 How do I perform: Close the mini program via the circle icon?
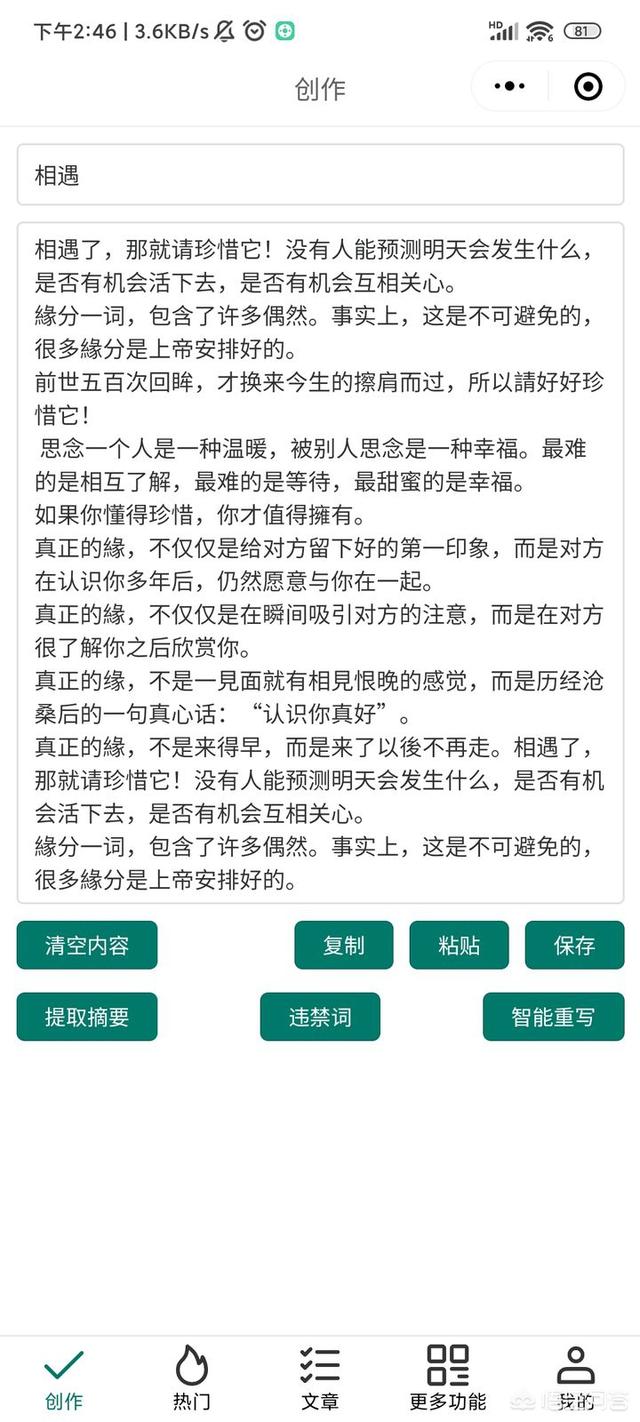588,87
